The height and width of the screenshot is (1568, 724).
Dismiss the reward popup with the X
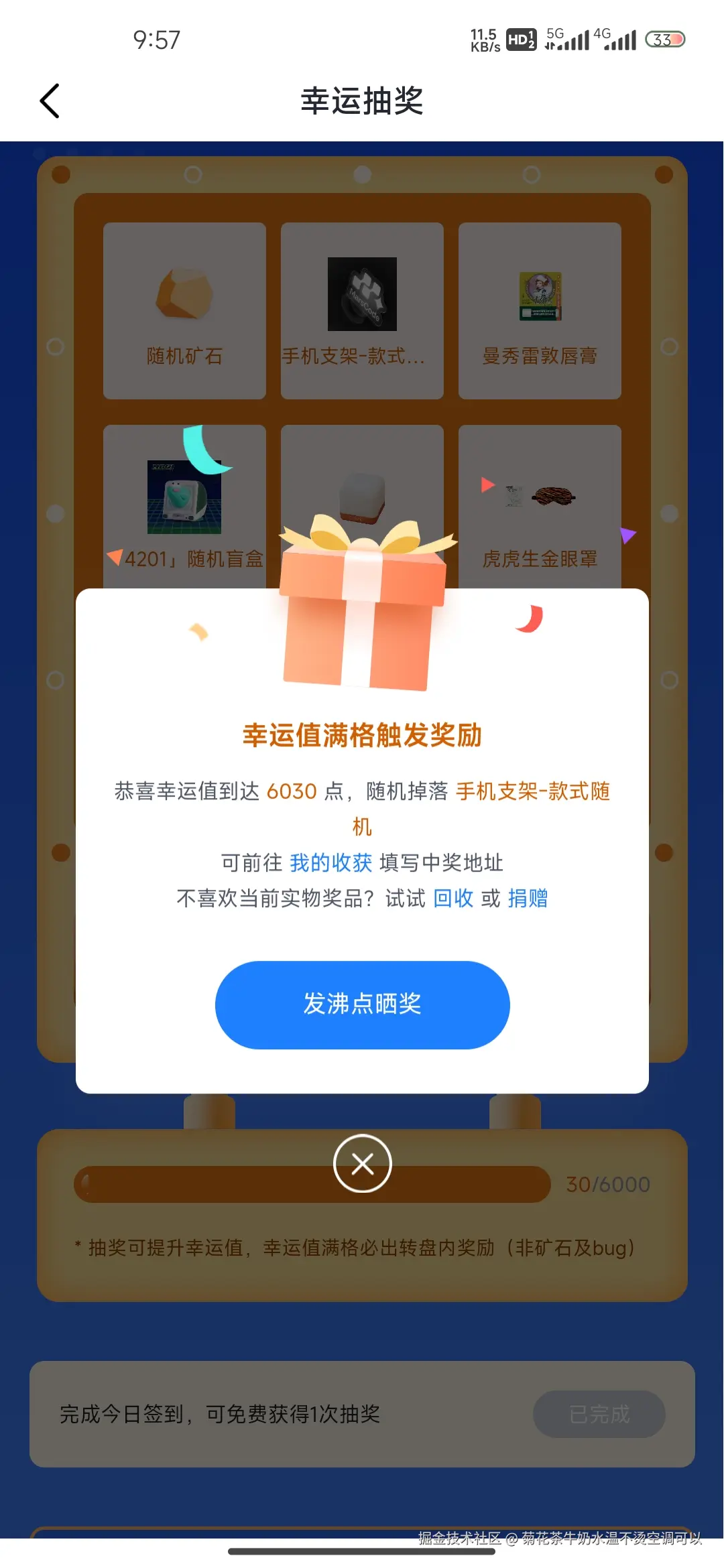362,1164
